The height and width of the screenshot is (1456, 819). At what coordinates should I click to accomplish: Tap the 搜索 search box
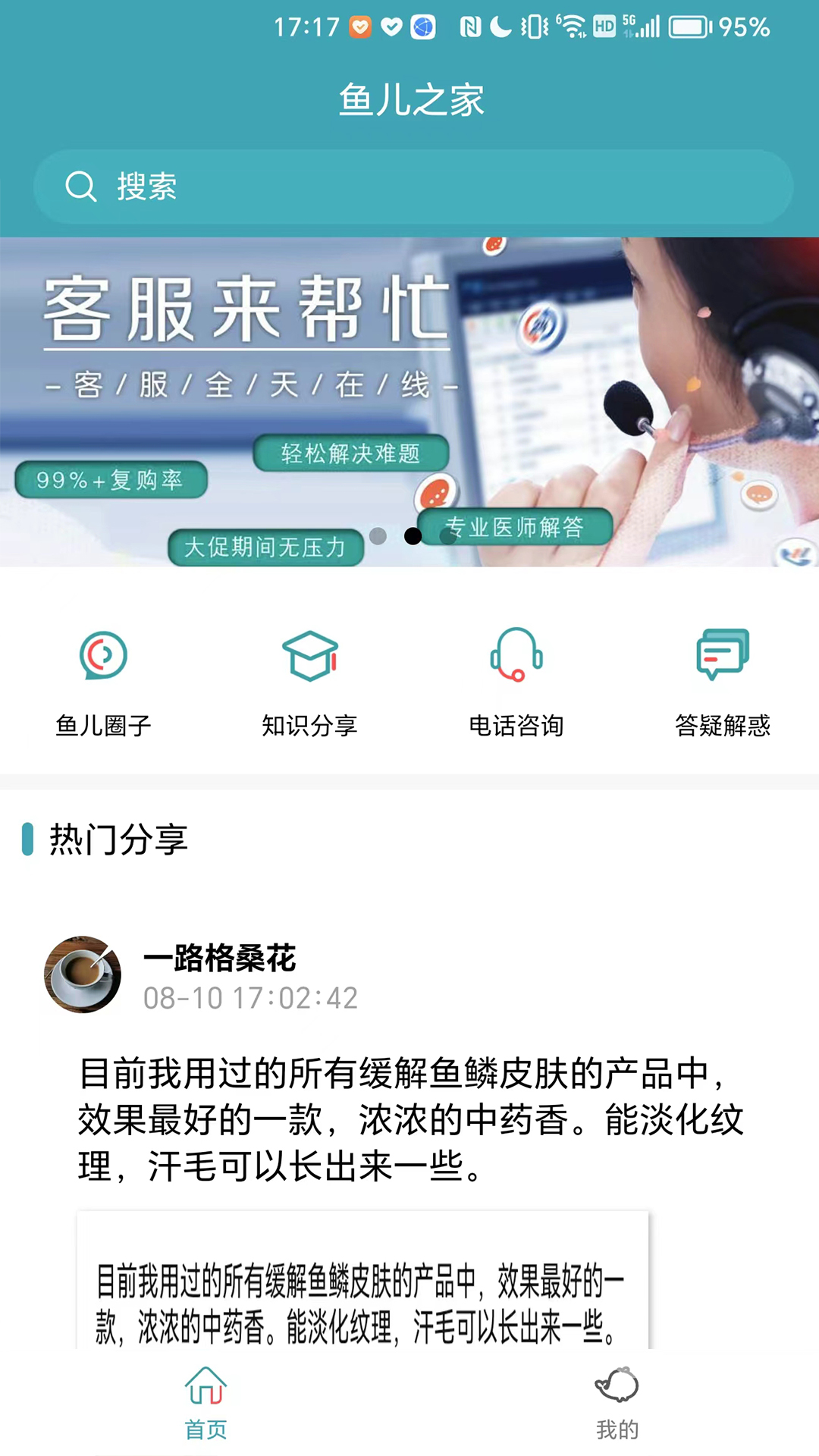coord(413,187)
